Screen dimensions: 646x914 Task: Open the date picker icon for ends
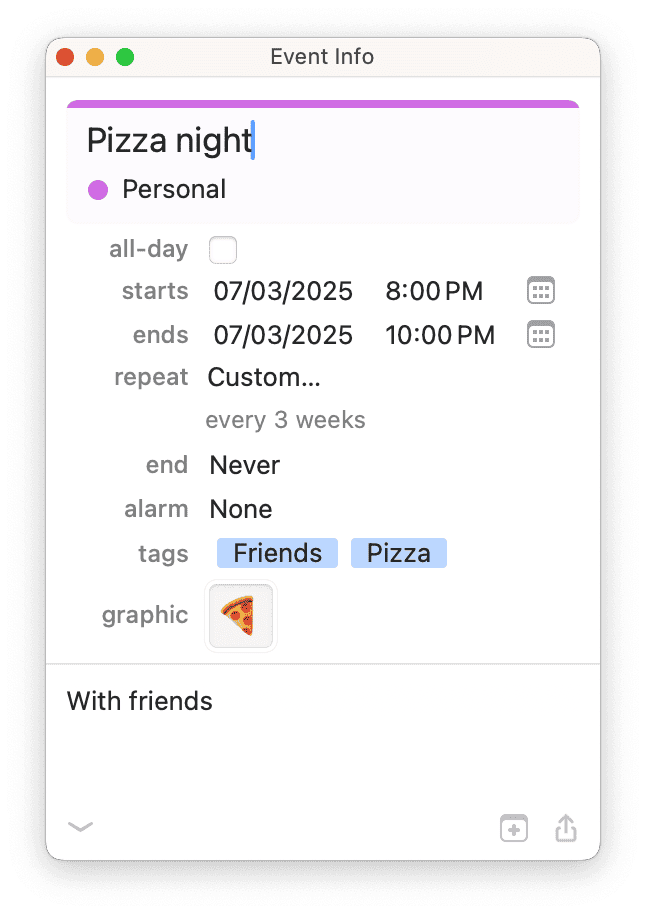(541, 335)
